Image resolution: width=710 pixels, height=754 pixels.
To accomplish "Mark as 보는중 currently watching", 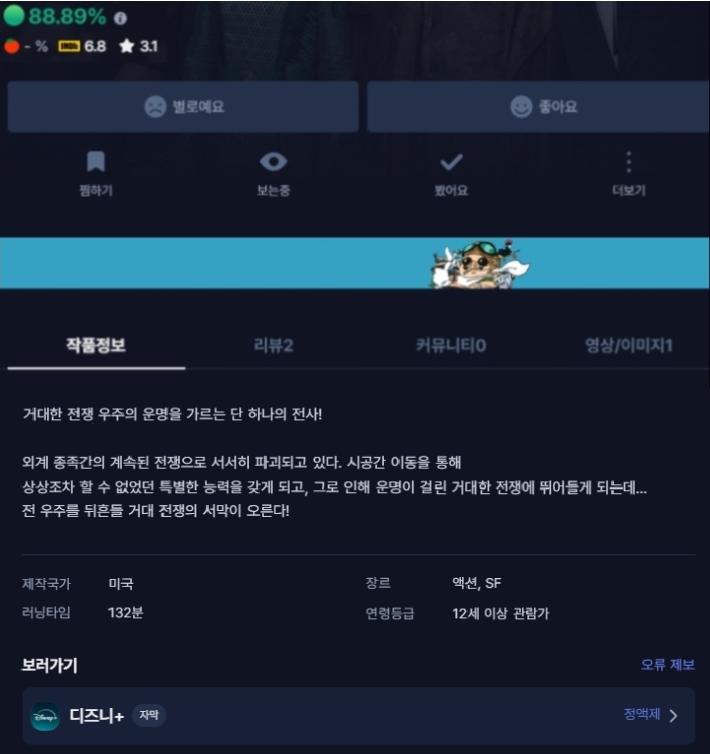I will coord(273,174).
